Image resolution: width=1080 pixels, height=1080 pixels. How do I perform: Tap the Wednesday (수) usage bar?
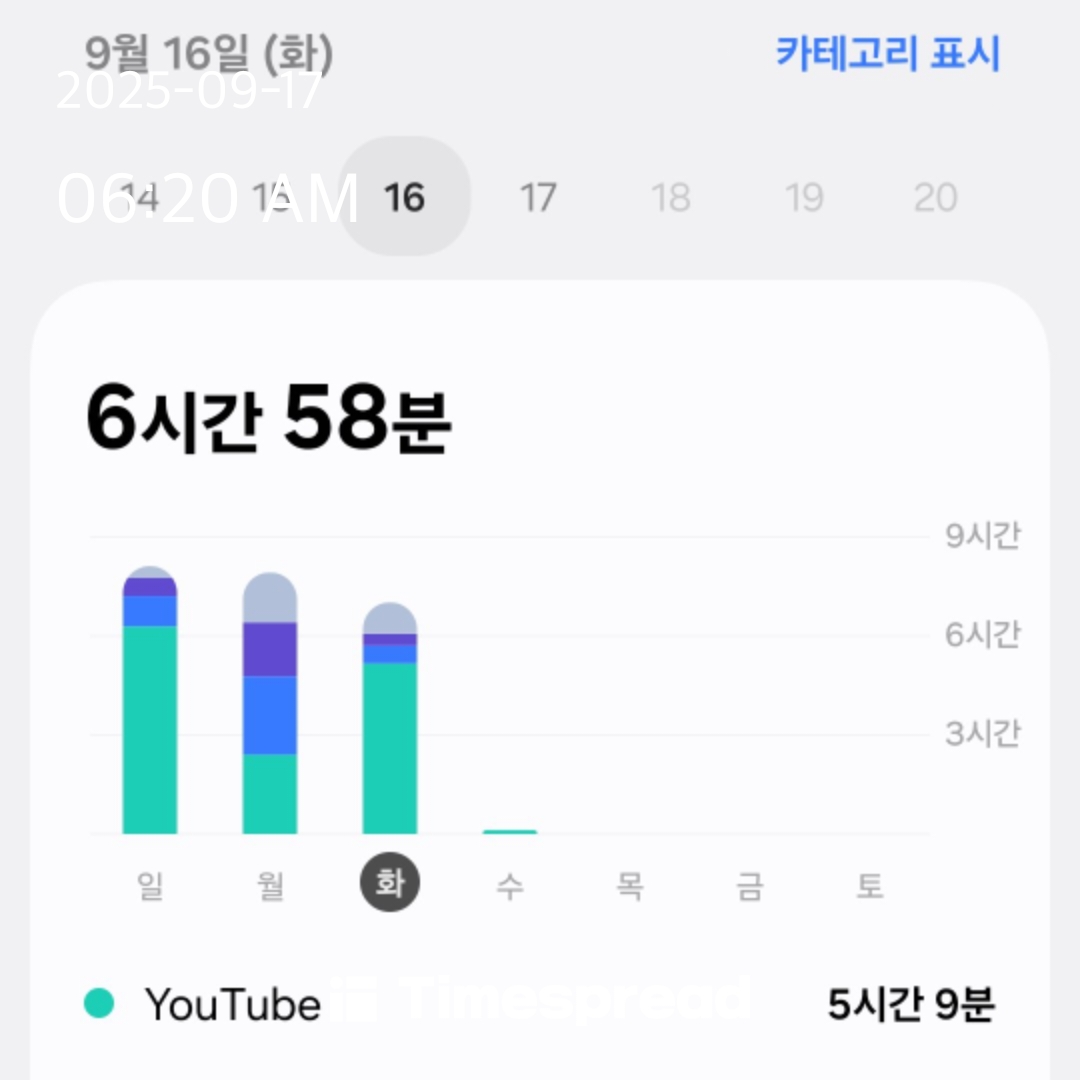click(510, 830)
